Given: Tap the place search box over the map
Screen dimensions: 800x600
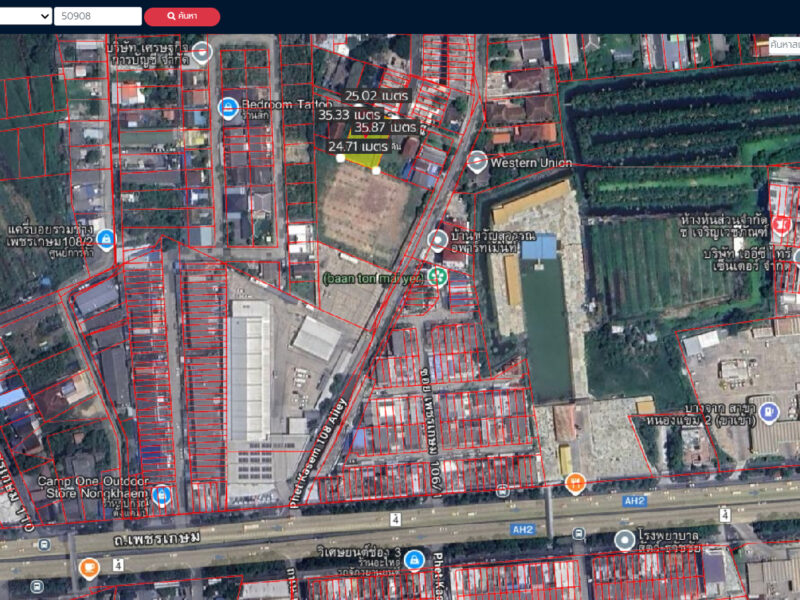Looking at the screenshot, I should coord(783,45).
